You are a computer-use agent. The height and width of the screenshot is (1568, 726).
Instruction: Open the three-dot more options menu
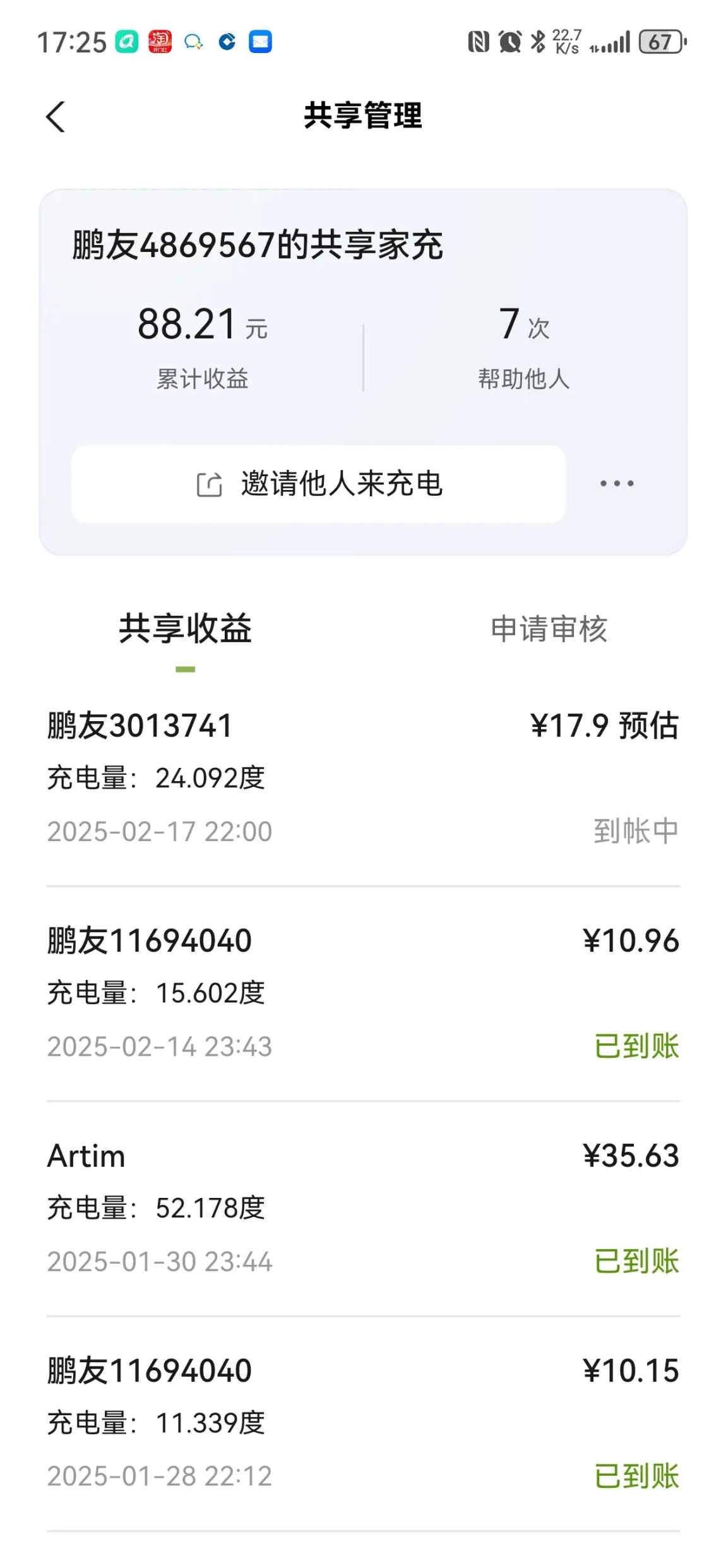[617, 484]
